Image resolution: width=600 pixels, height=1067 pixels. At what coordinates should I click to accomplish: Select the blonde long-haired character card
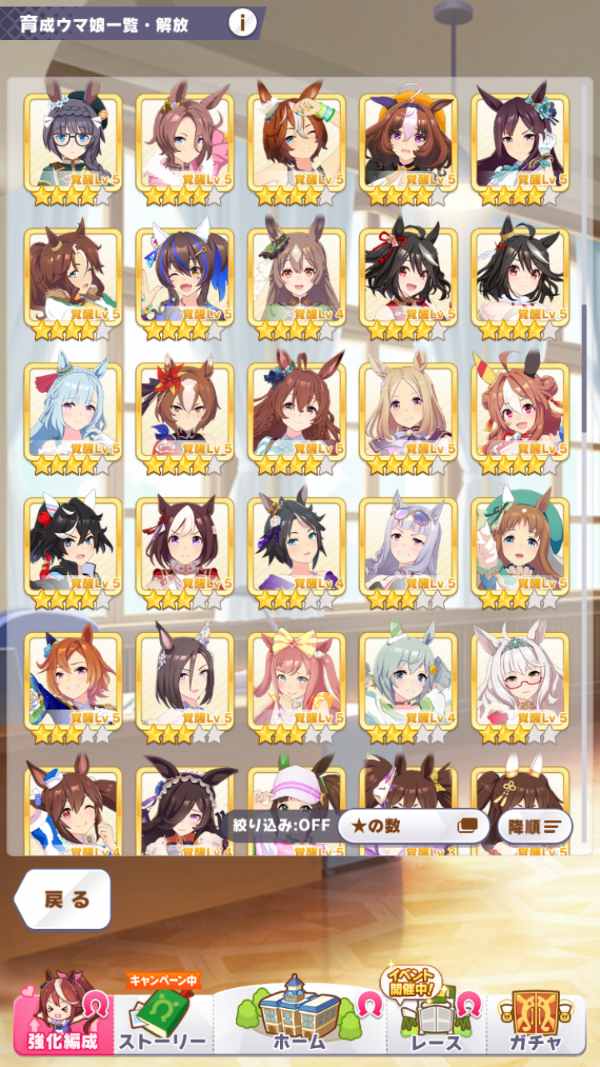(x=408, y=414)
